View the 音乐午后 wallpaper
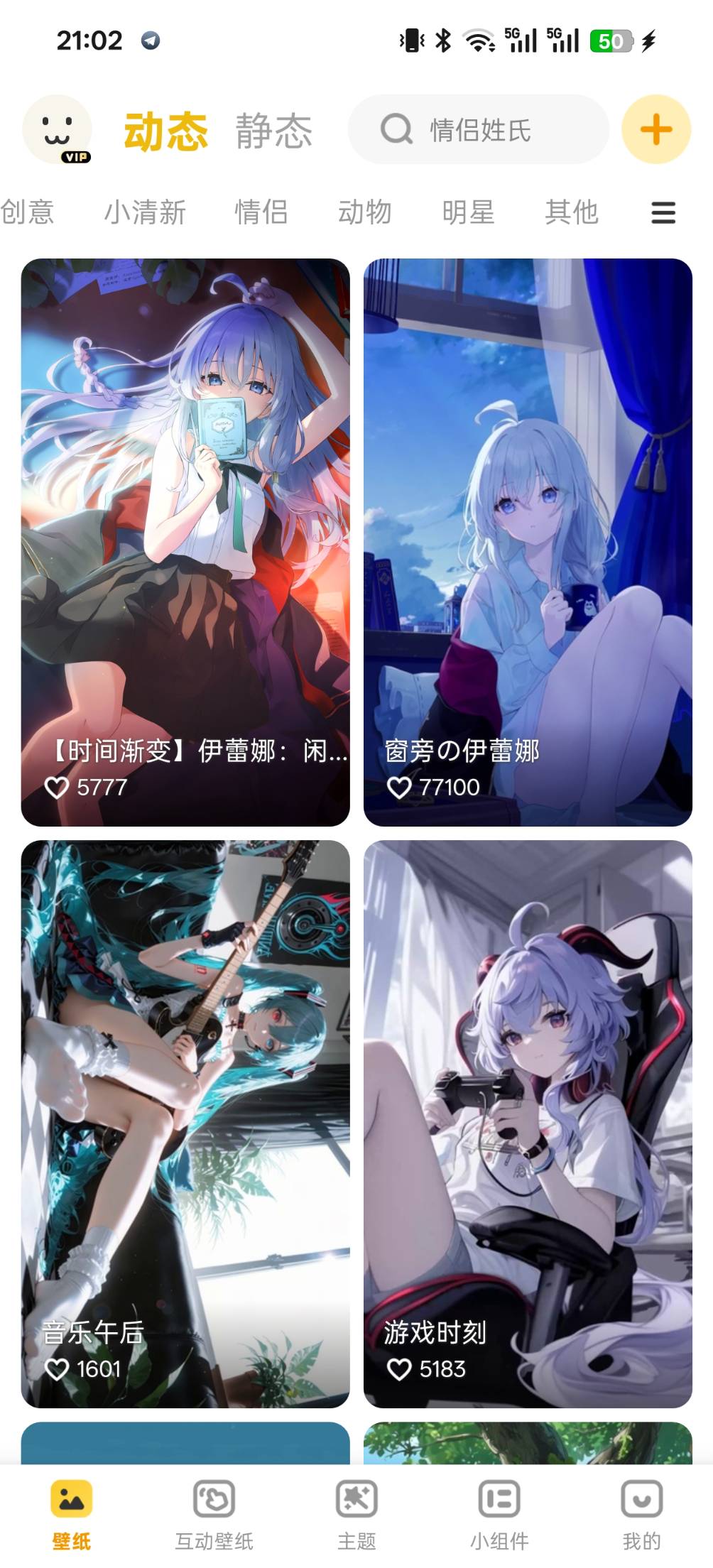The width and height of the screenshot is (713, 1568). point(185,1123)
